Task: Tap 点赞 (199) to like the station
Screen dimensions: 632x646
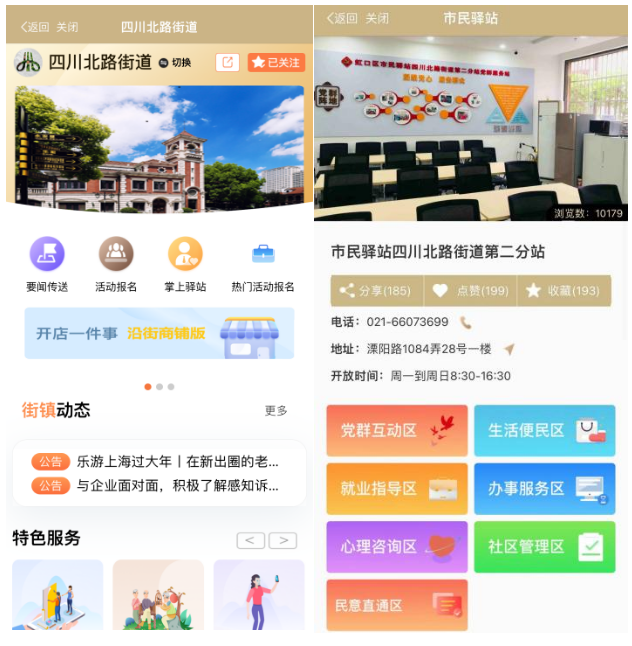Action: tap(470, 291)
